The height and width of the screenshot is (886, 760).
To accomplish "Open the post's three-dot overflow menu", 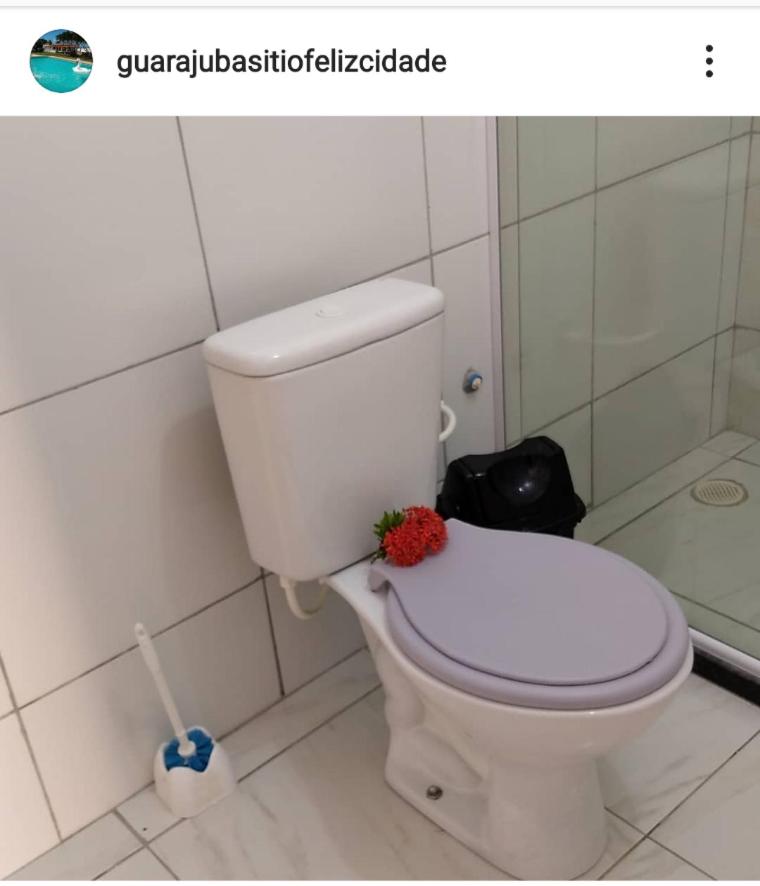I will click(x=709, y=61).
